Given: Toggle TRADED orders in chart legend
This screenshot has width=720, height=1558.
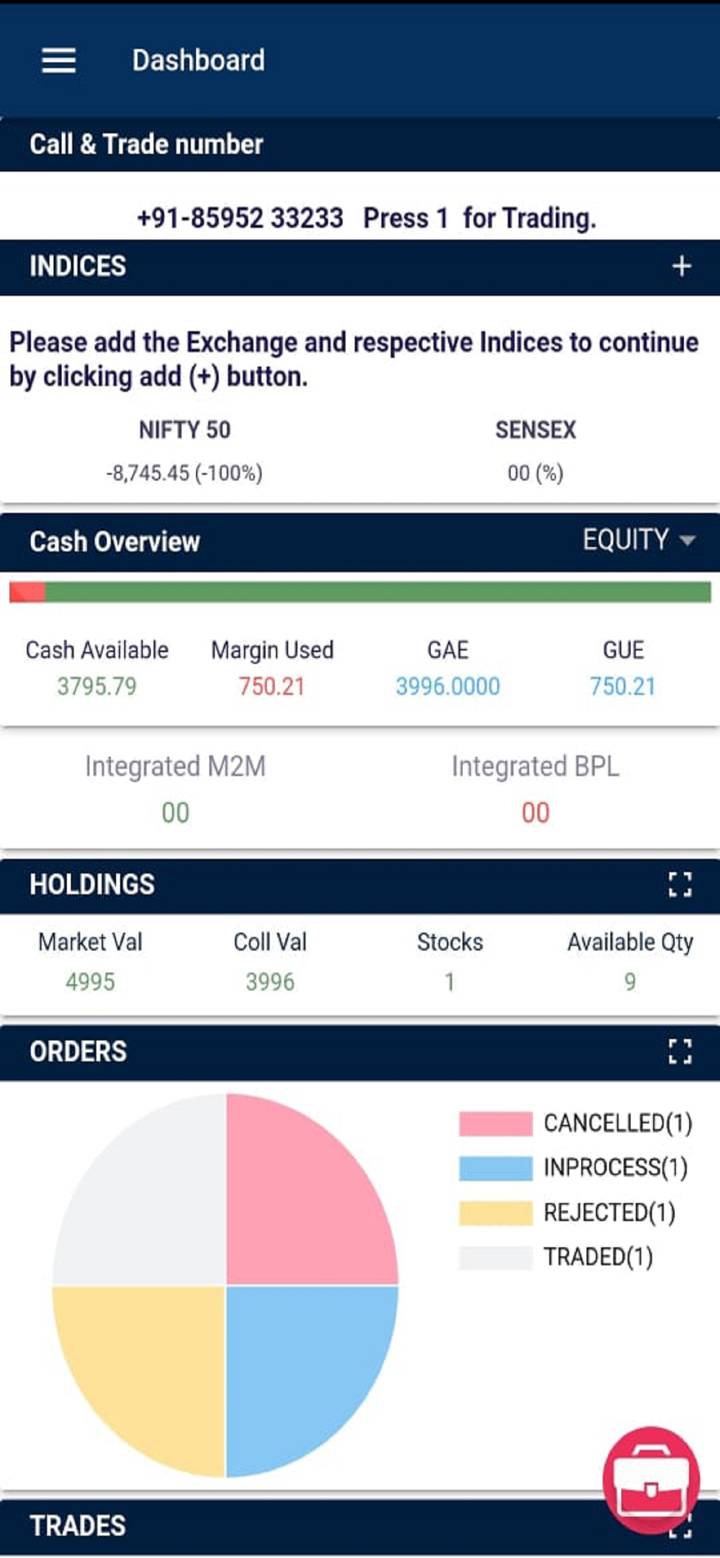Looking at the screenshot, I should click(x=556, y=1257).
